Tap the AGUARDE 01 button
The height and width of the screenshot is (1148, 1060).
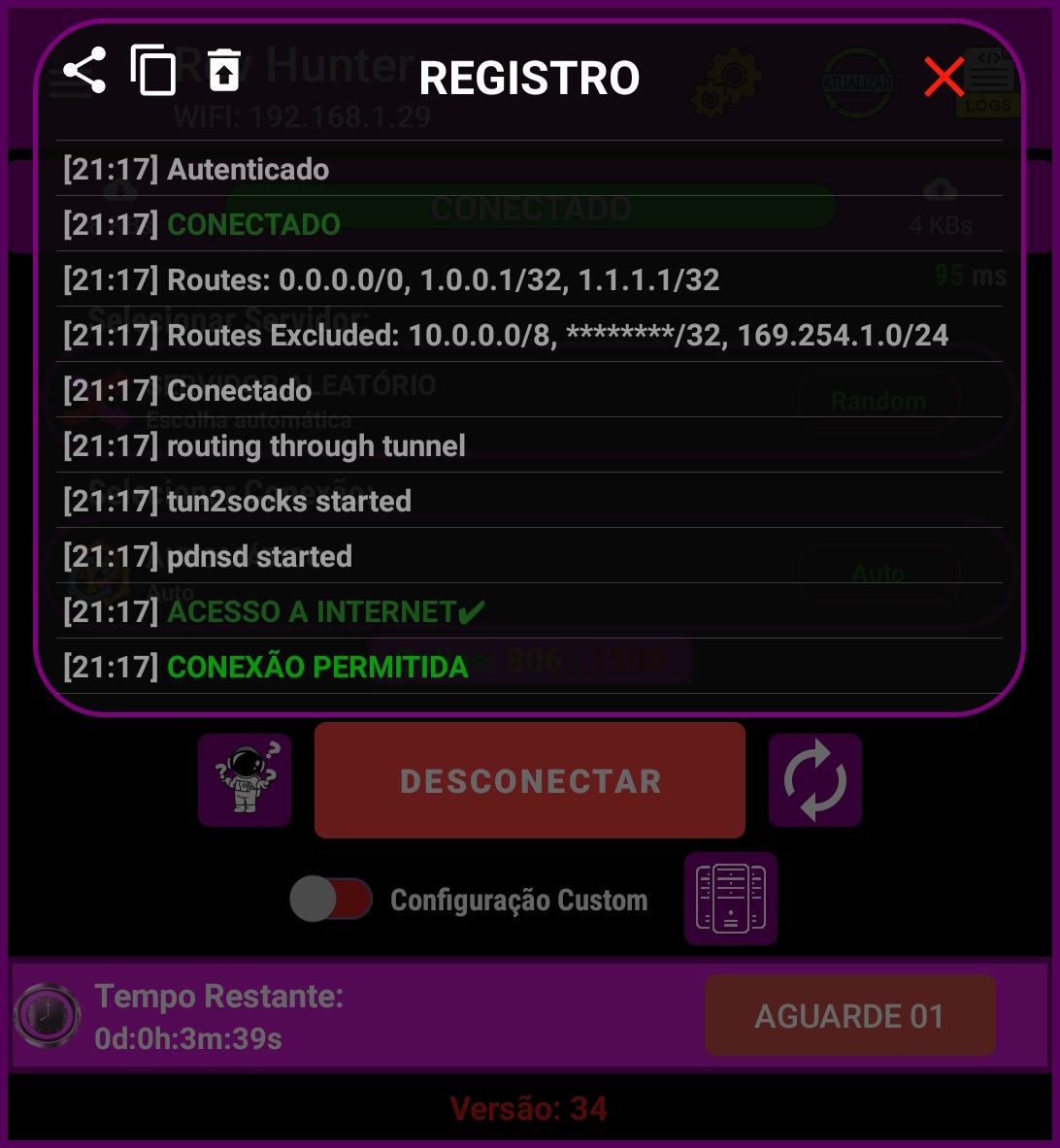click(x=849, y=1015)
